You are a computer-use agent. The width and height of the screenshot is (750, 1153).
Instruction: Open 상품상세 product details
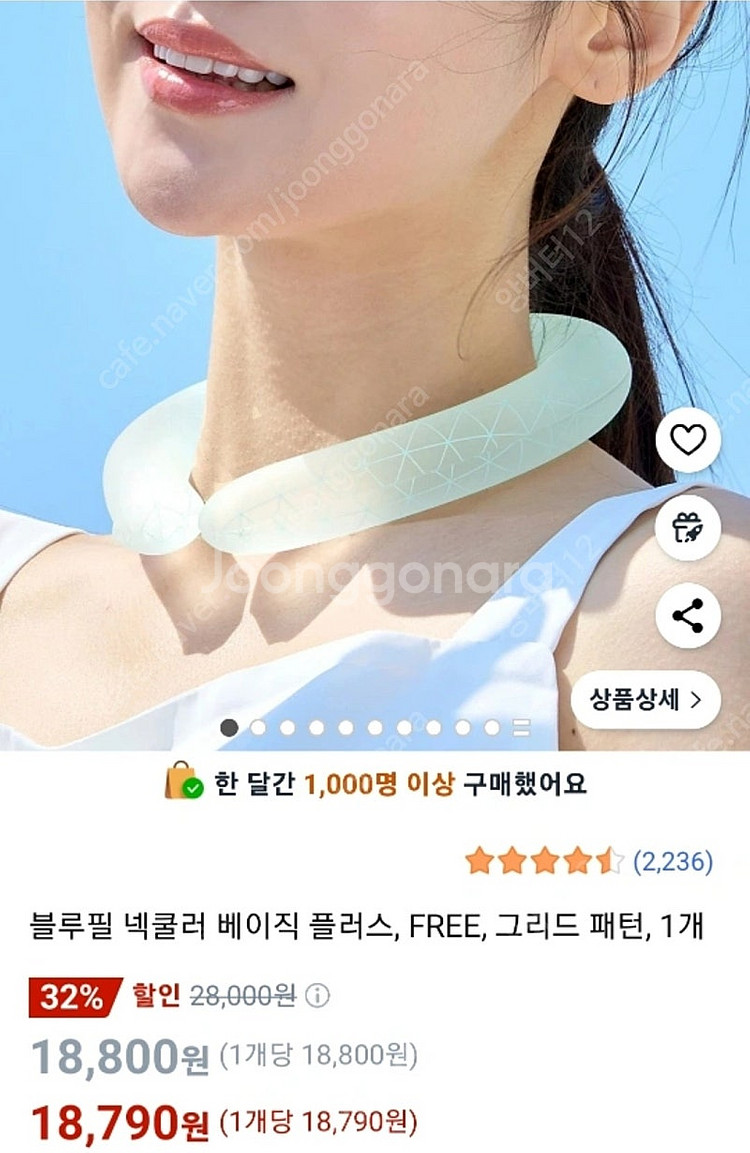point(645,700)
